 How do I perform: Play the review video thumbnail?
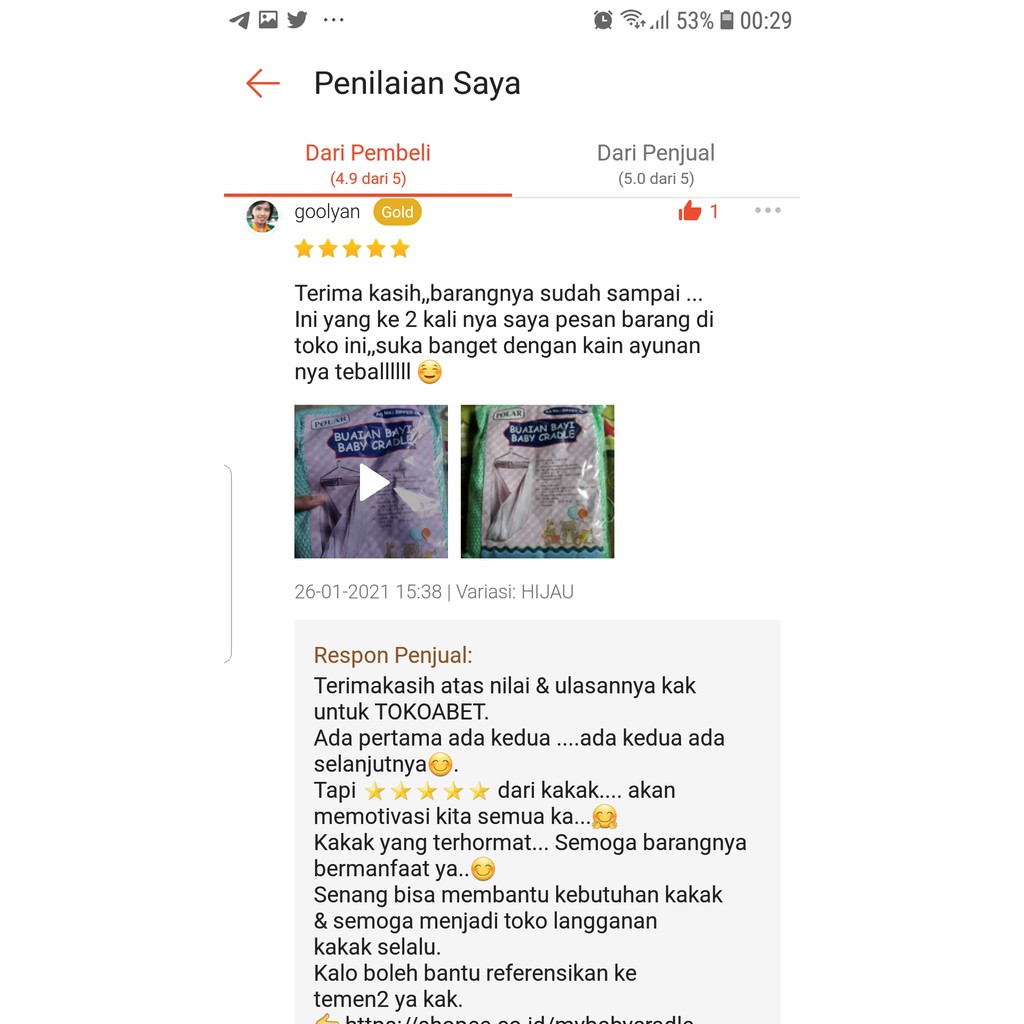[371, 482]
